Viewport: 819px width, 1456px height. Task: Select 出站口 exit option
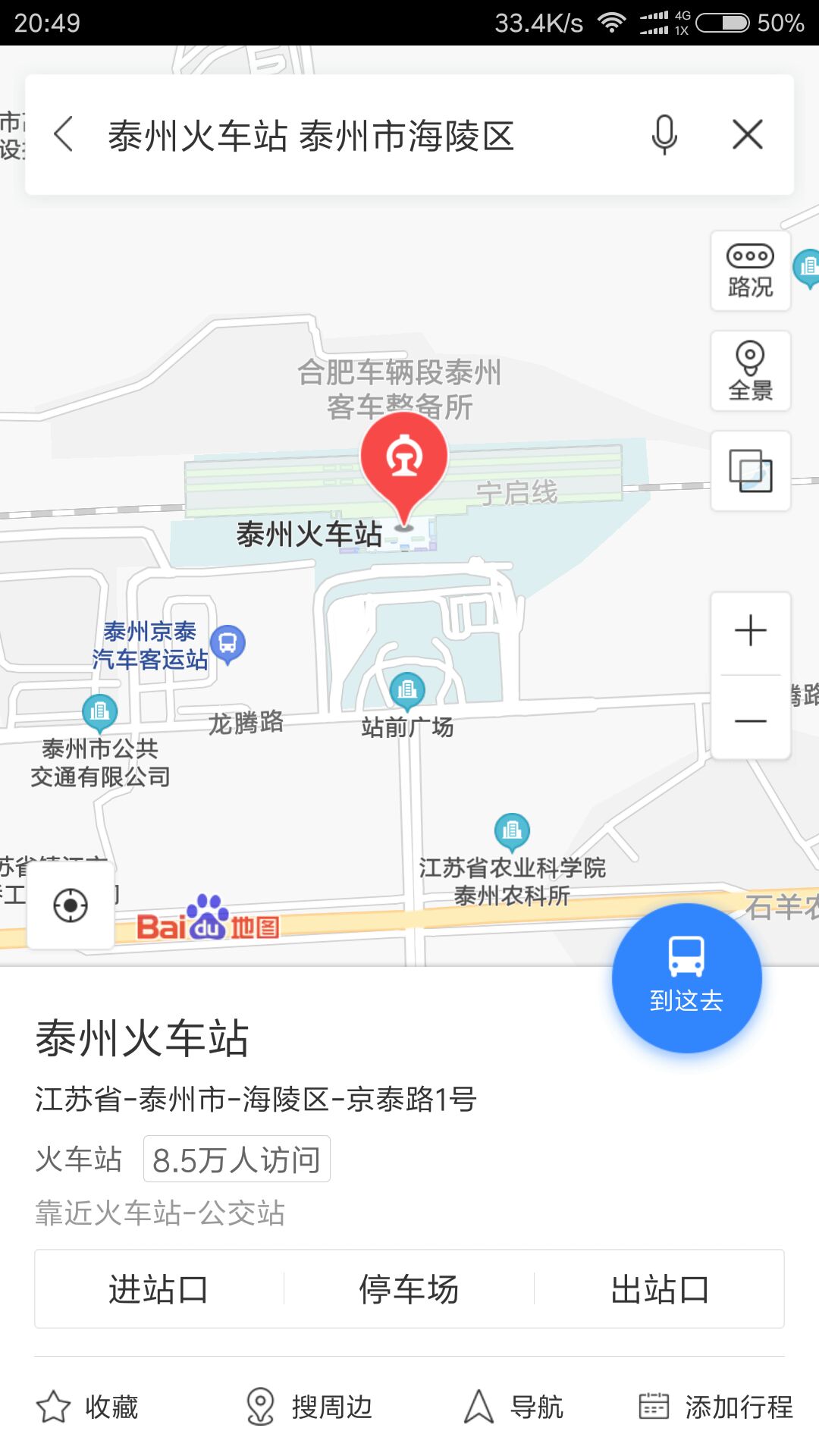click(660, 1289)
